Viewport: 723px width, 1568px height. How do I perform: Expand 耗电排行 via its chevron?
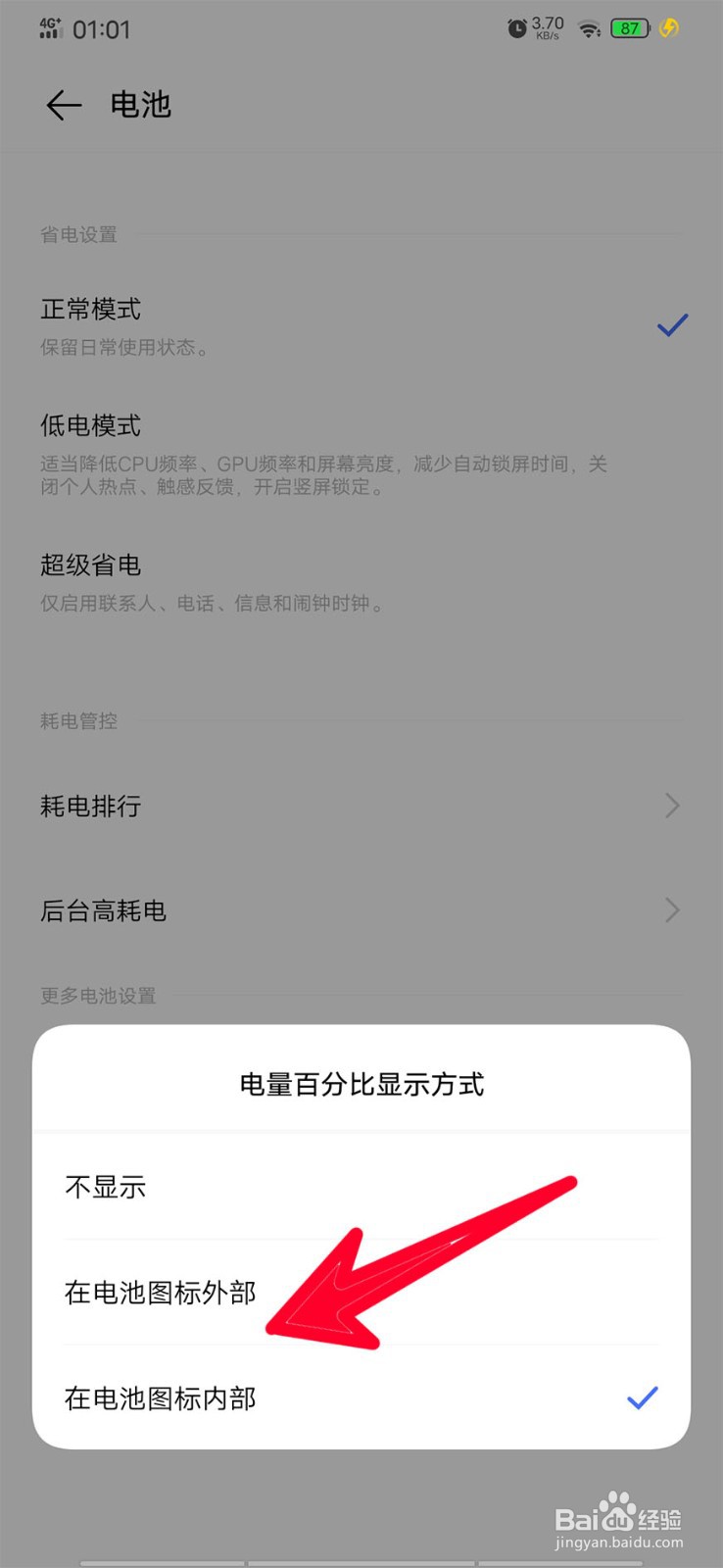tap(671, 806)
